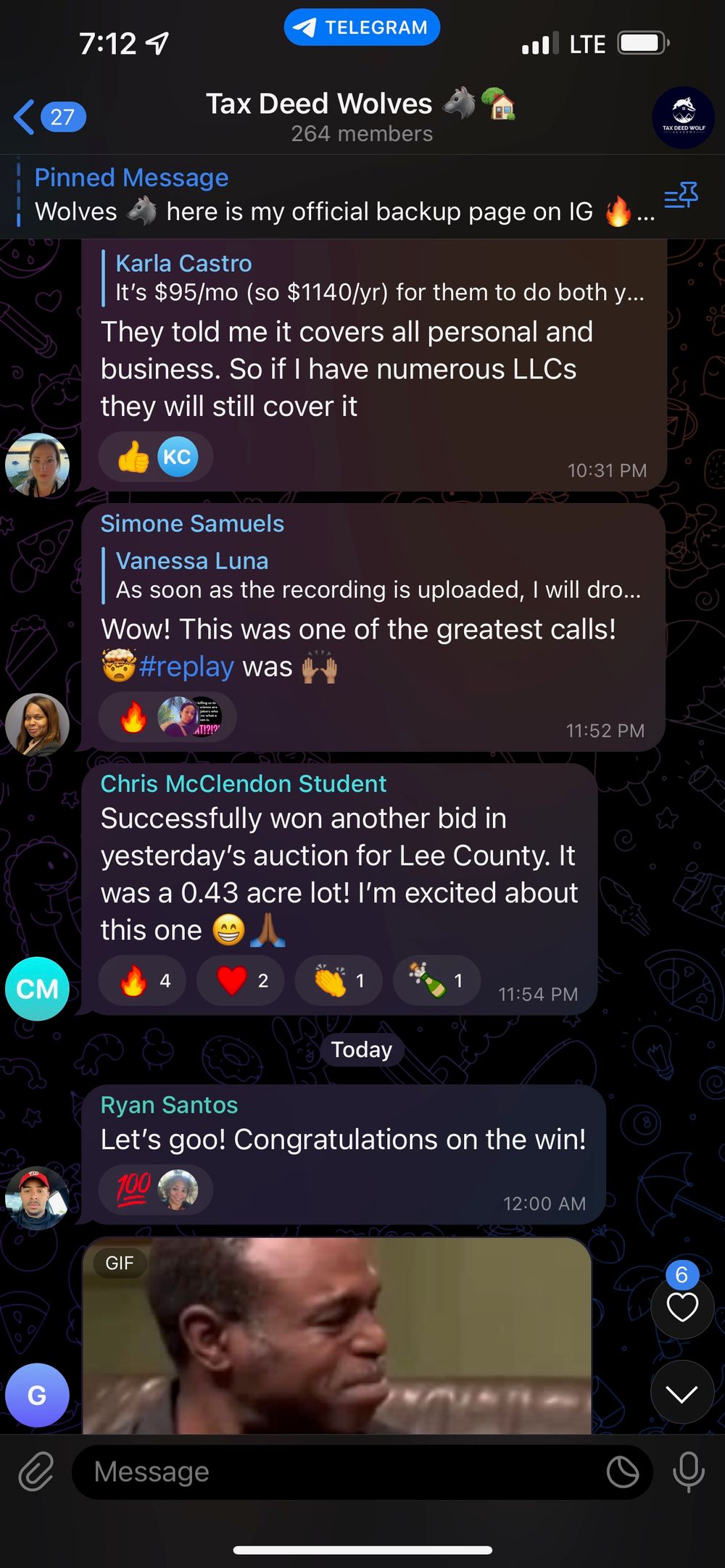Open the Tax Deed Wolves group avatar
This screenshot has width=725, height=1568.
coord(683,117)
